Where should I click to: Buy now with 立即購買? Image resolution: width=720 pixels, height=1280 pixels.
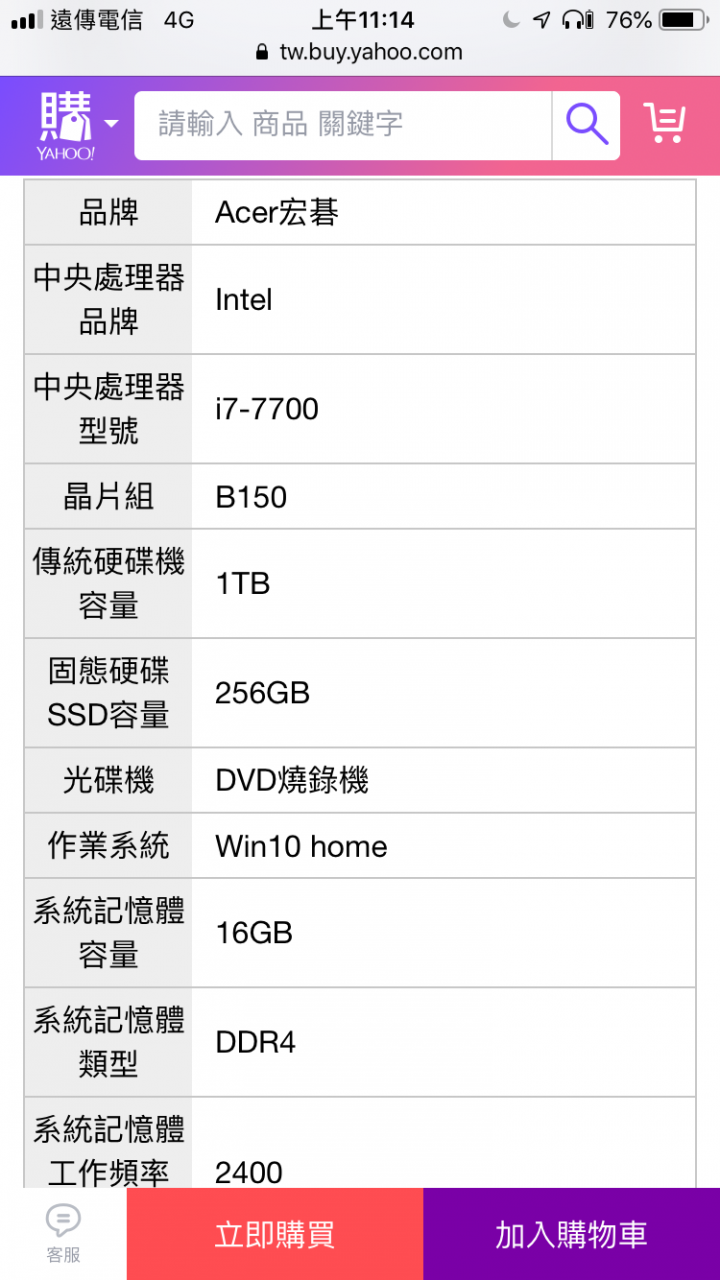(x=275, y=1234)
